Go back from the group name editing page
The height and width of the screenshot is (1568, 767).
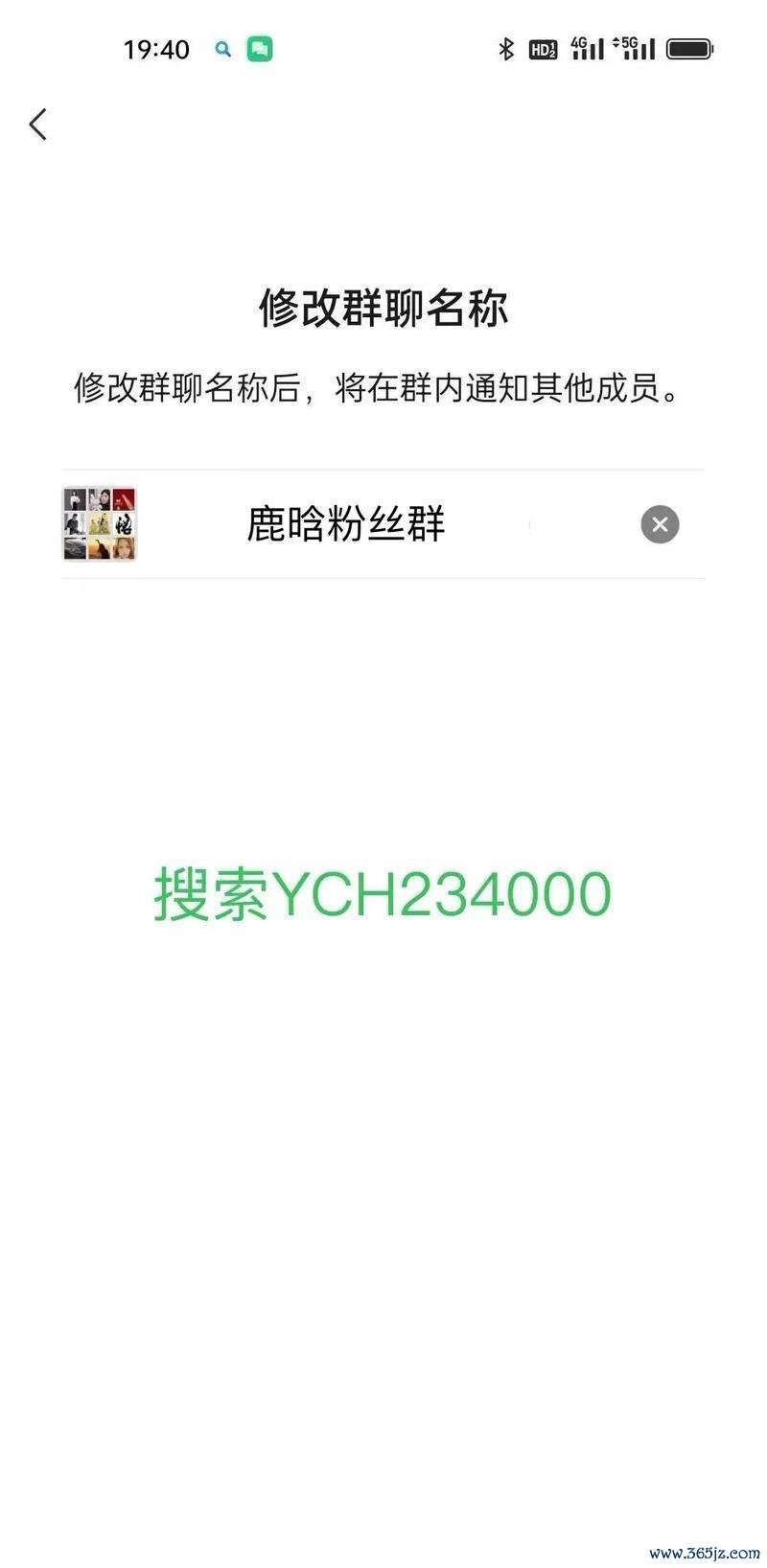(x=38, y=125)
